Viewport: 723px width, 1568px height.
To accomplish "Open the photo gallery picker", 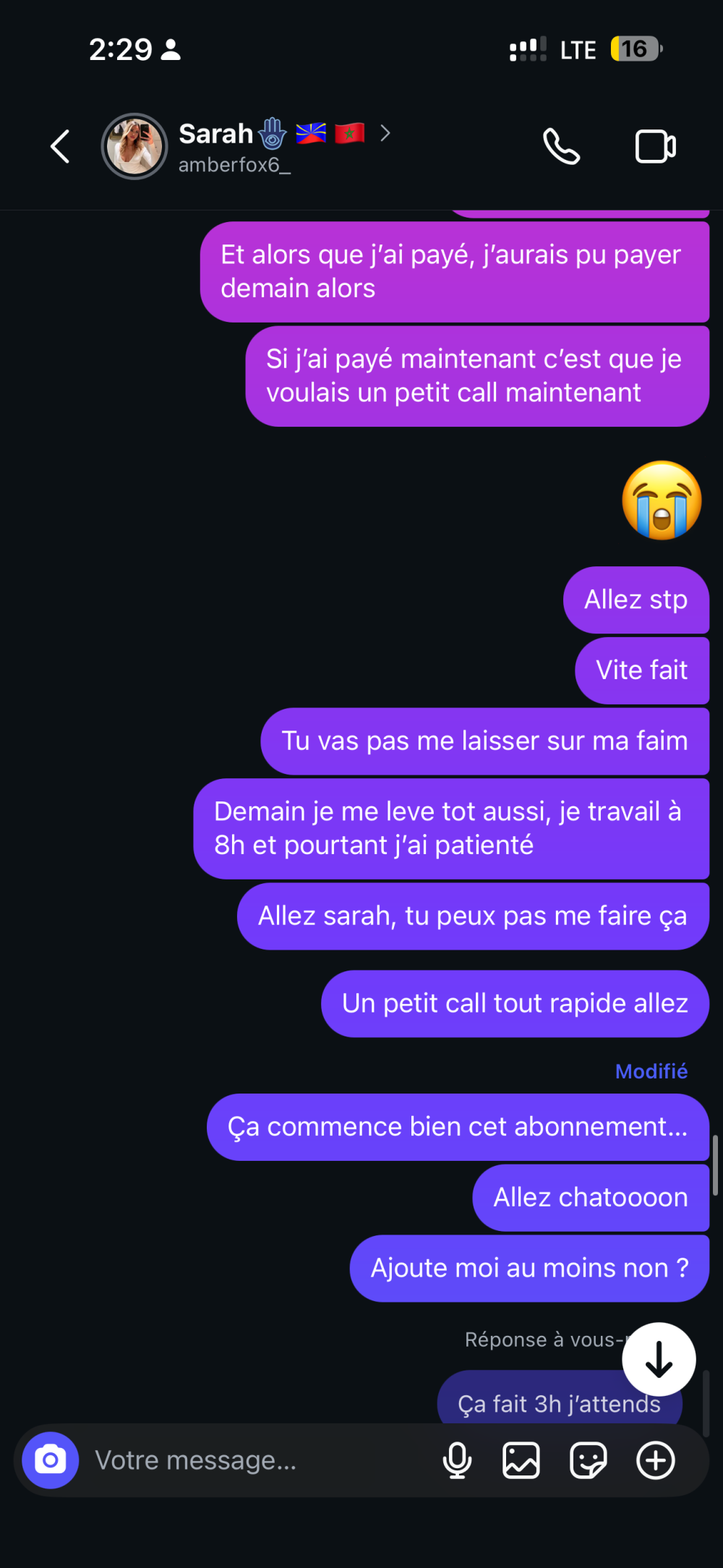I will click(521, 1460).
